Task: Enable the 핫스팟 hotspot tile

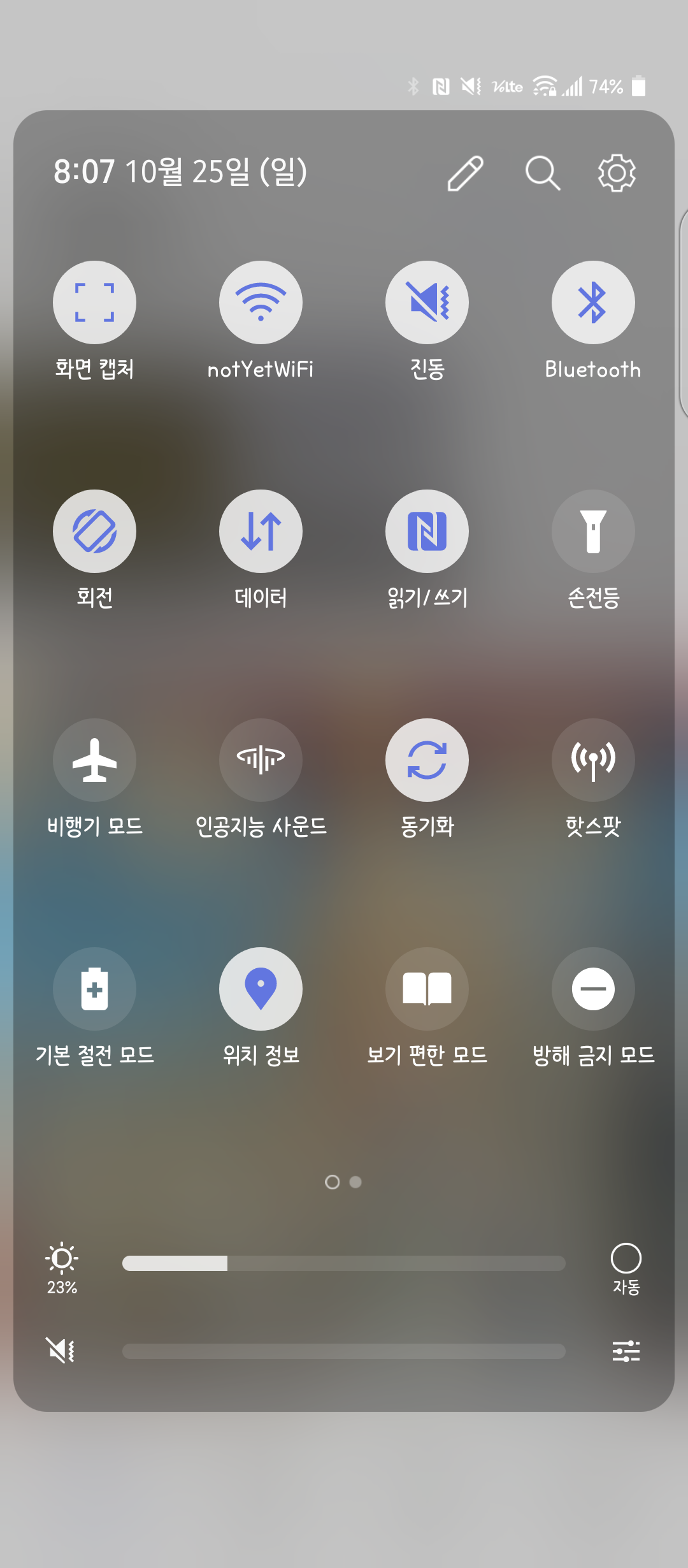Action: tap(593, 760)
